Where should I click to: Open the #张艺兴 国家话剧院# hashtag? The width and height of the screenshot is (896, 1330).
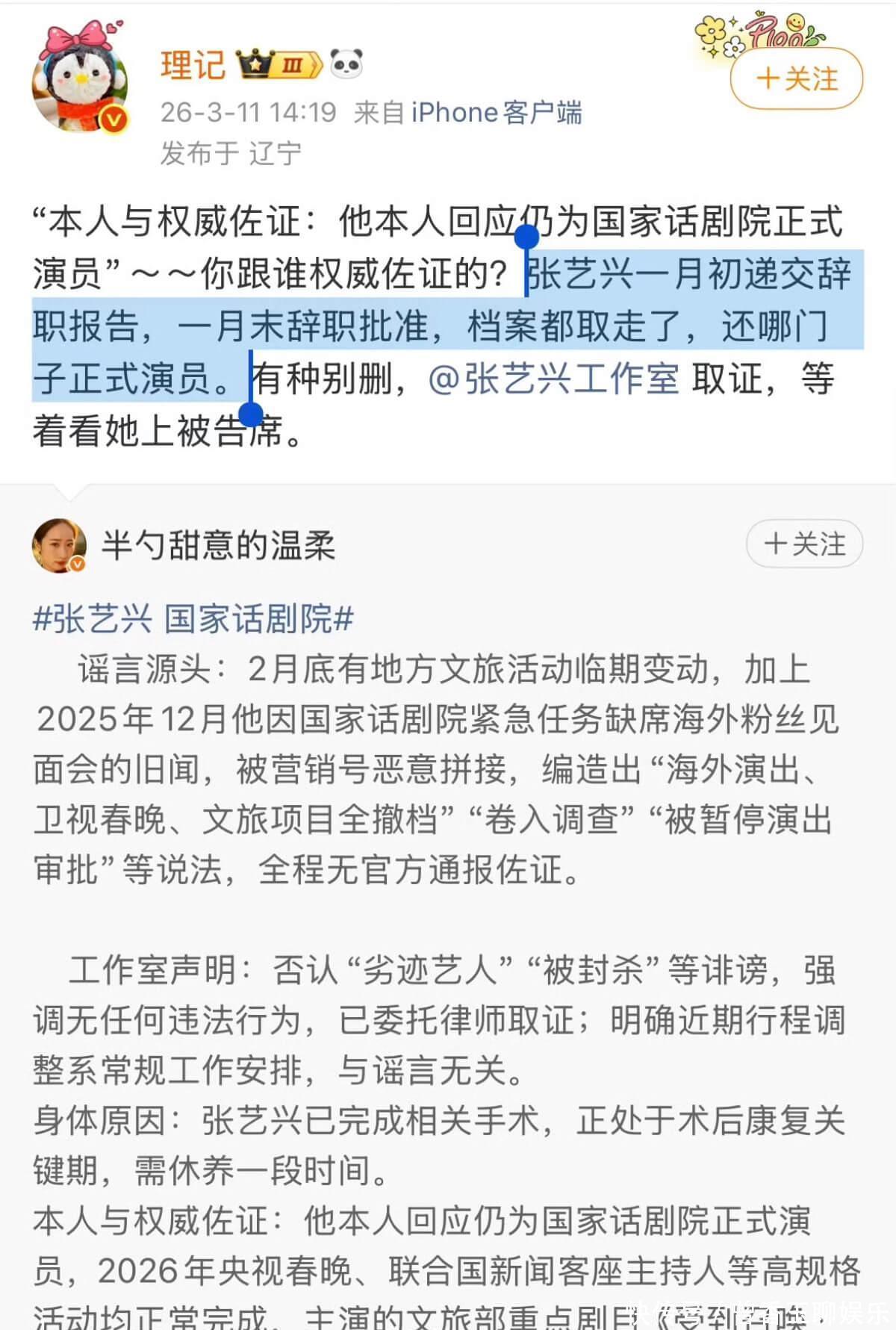click(193, 619)
